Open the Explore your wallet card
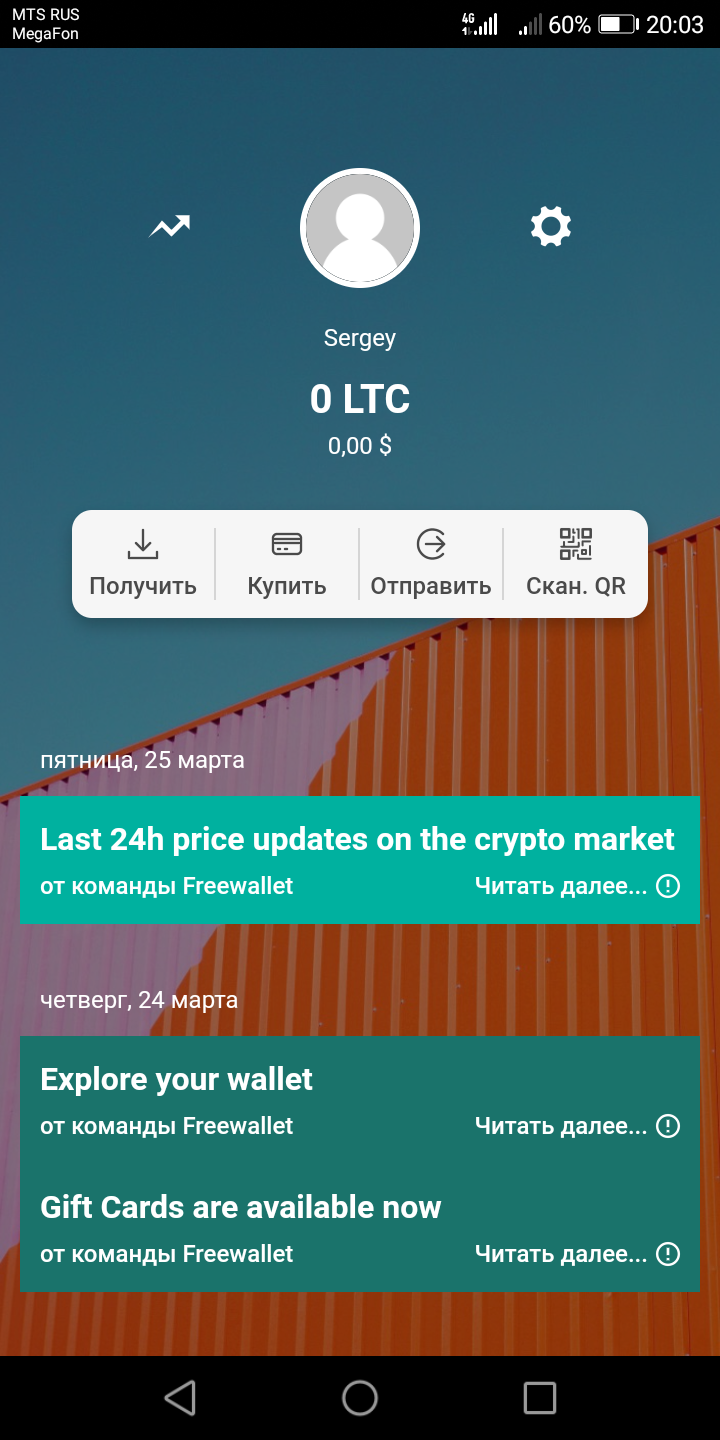 [x=359, y=1100]
